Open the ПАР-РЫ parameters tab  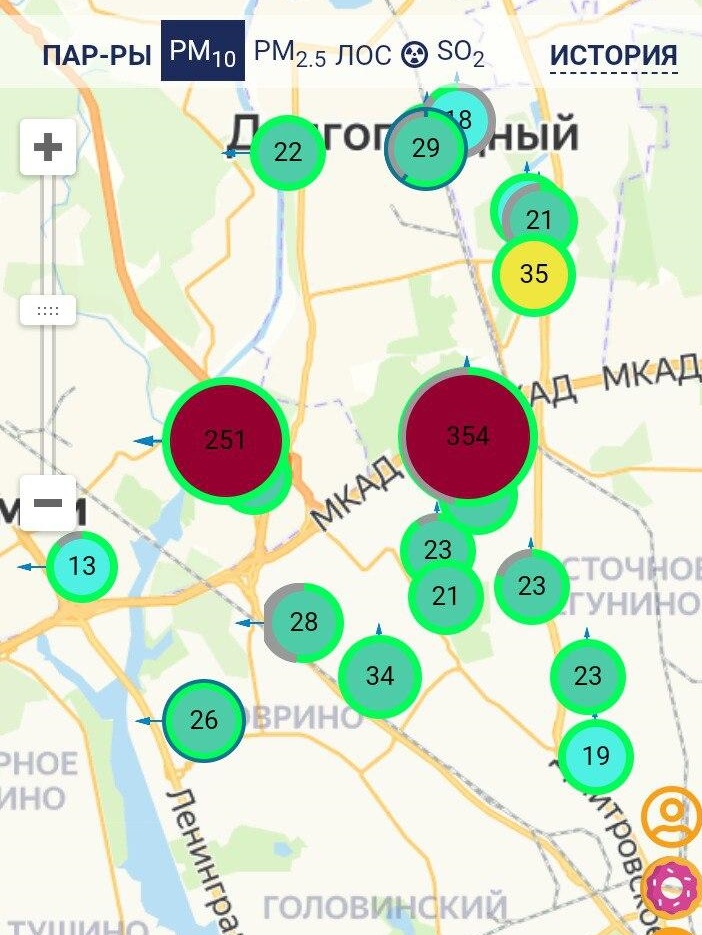pyautogui.click(x=96, y=54)
